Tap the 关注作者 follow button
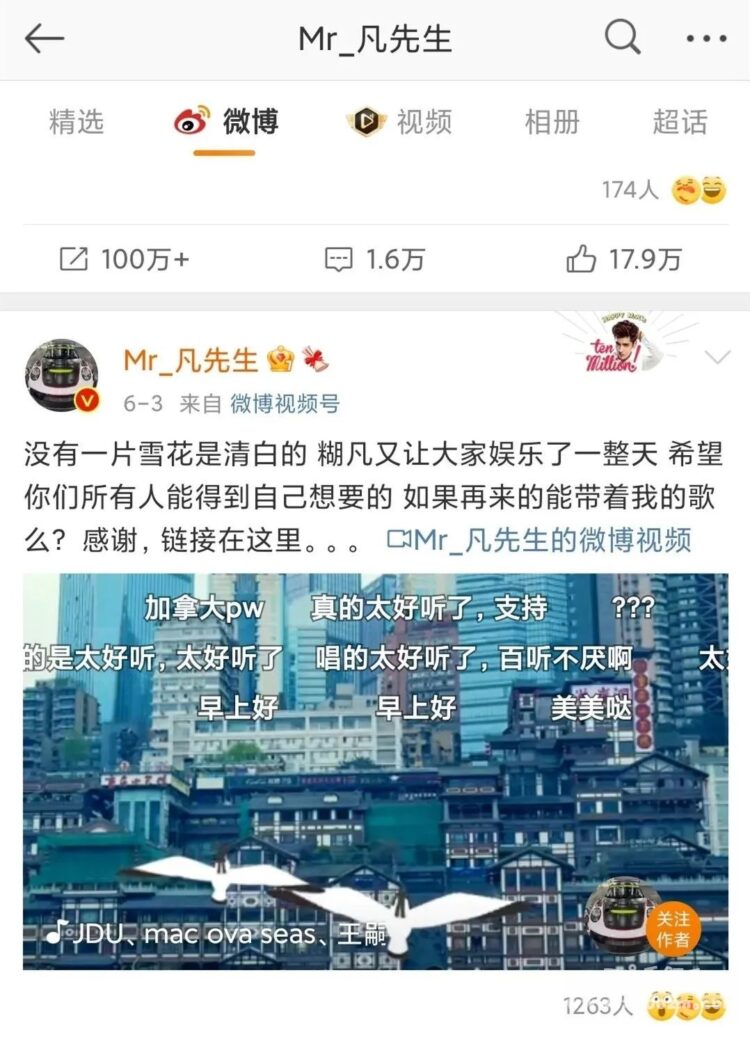 [x=673, y=929]
